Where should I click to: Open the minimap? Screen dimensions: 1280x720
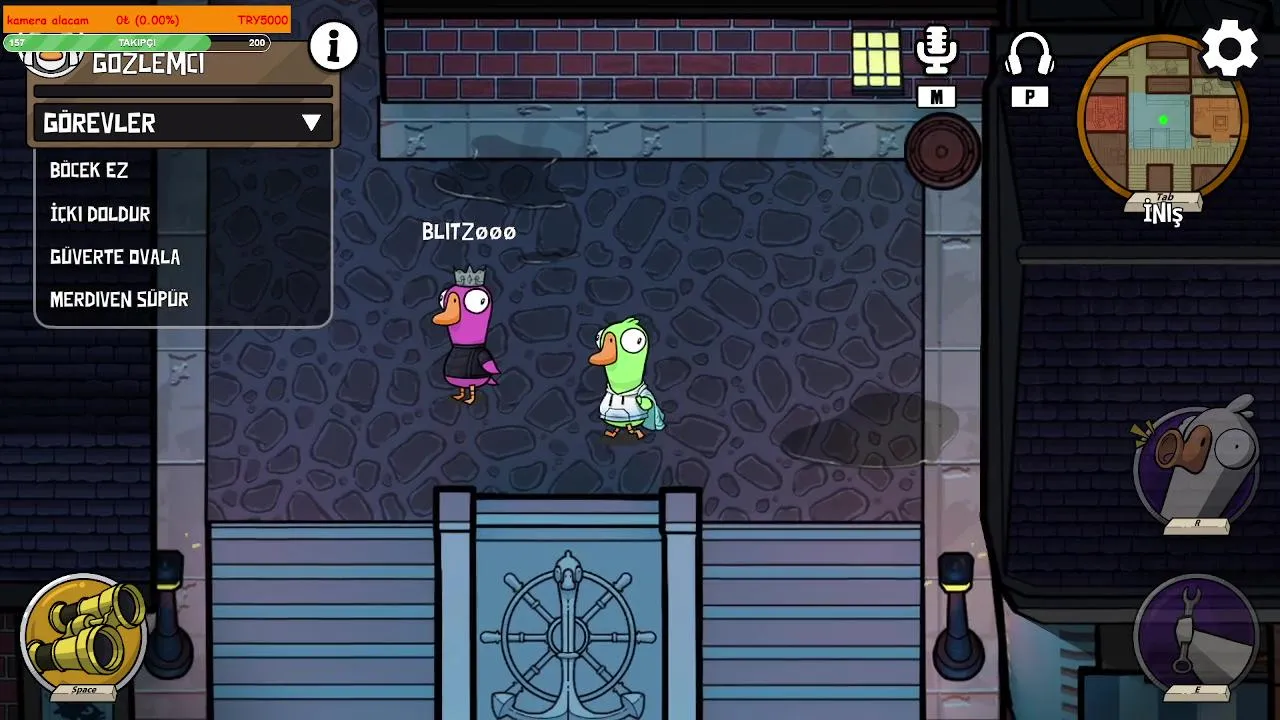click(x=1162, y=118)
